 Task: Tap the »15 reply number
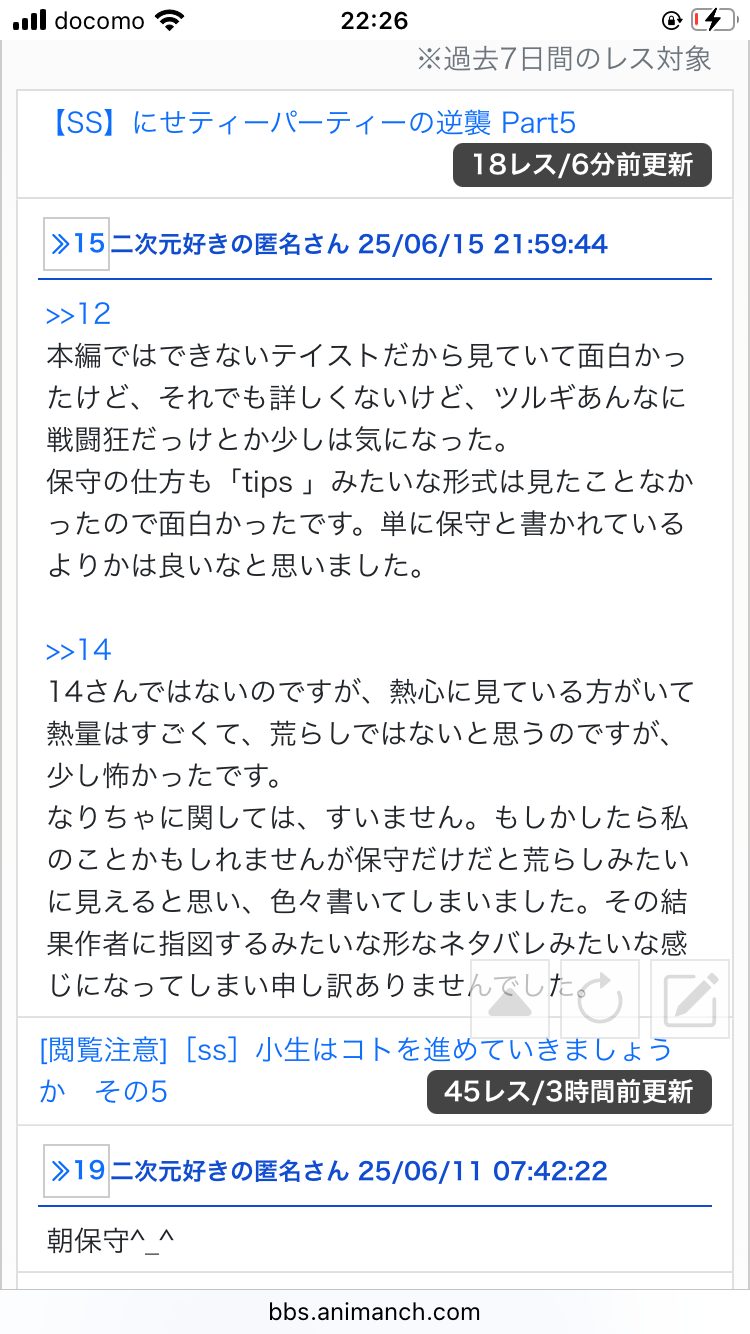[76, 243]
